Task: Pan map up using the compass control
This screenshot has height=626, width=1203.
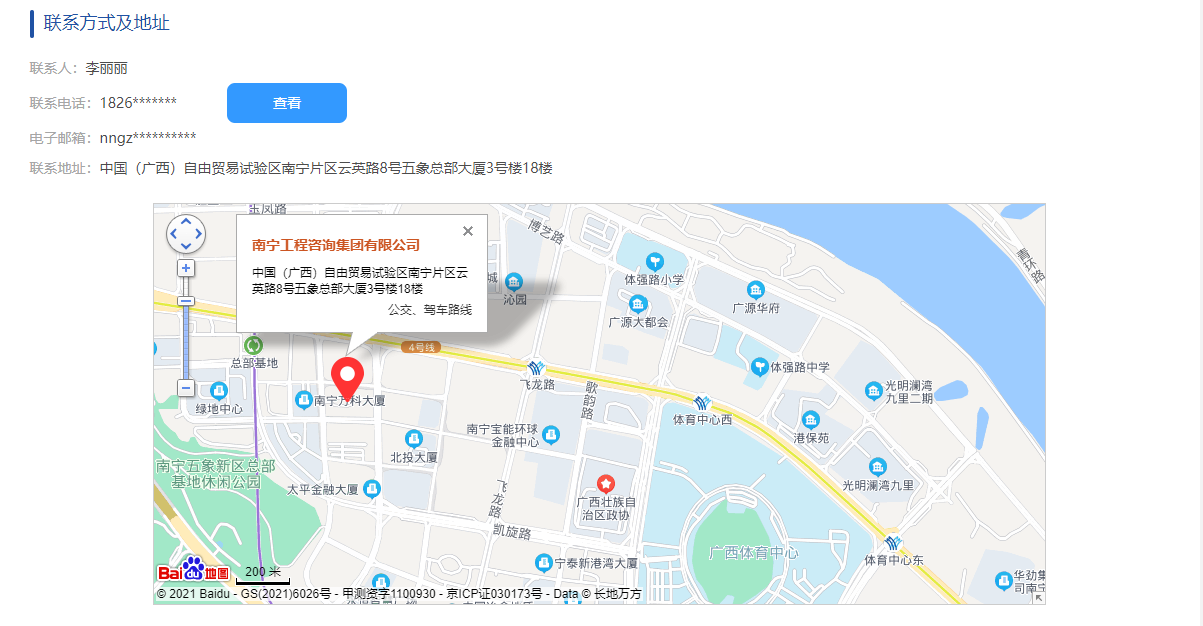Action: point(186,222)
